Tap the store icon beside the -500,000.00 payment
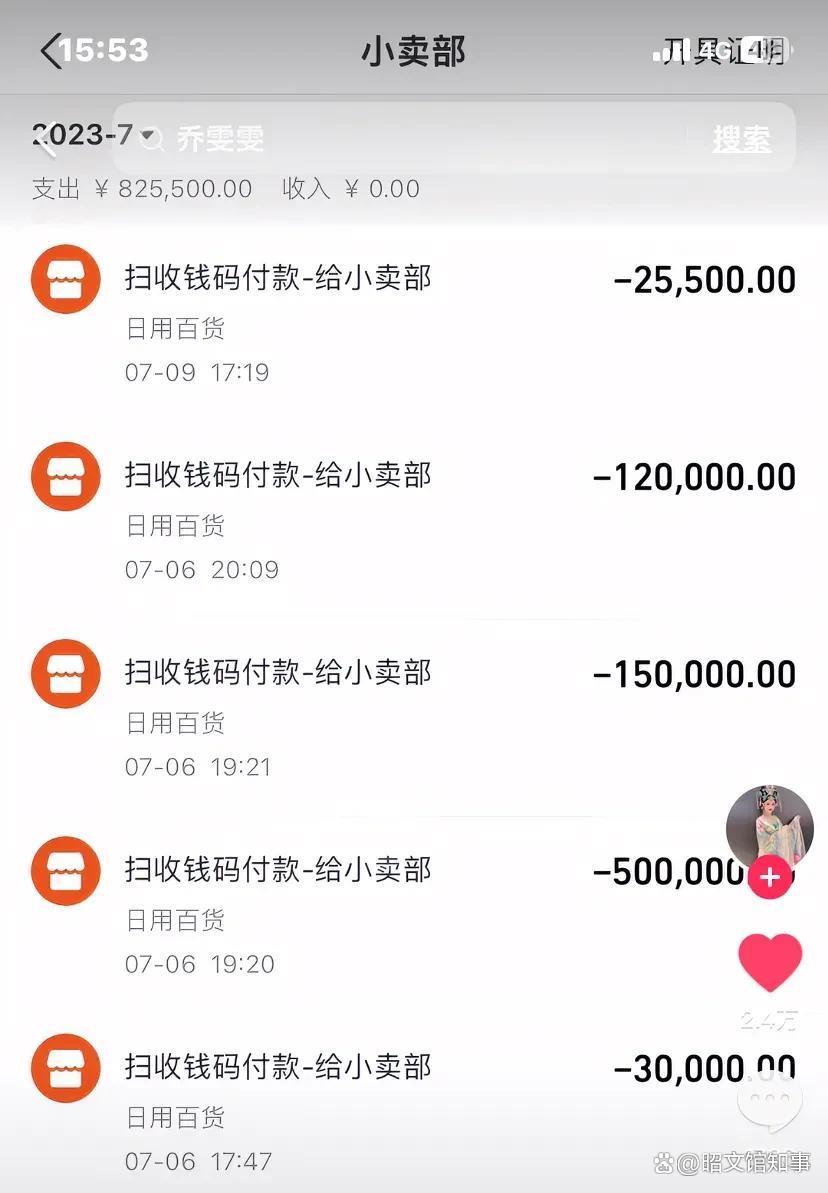828x1193 pixels. tap(65, 871)
